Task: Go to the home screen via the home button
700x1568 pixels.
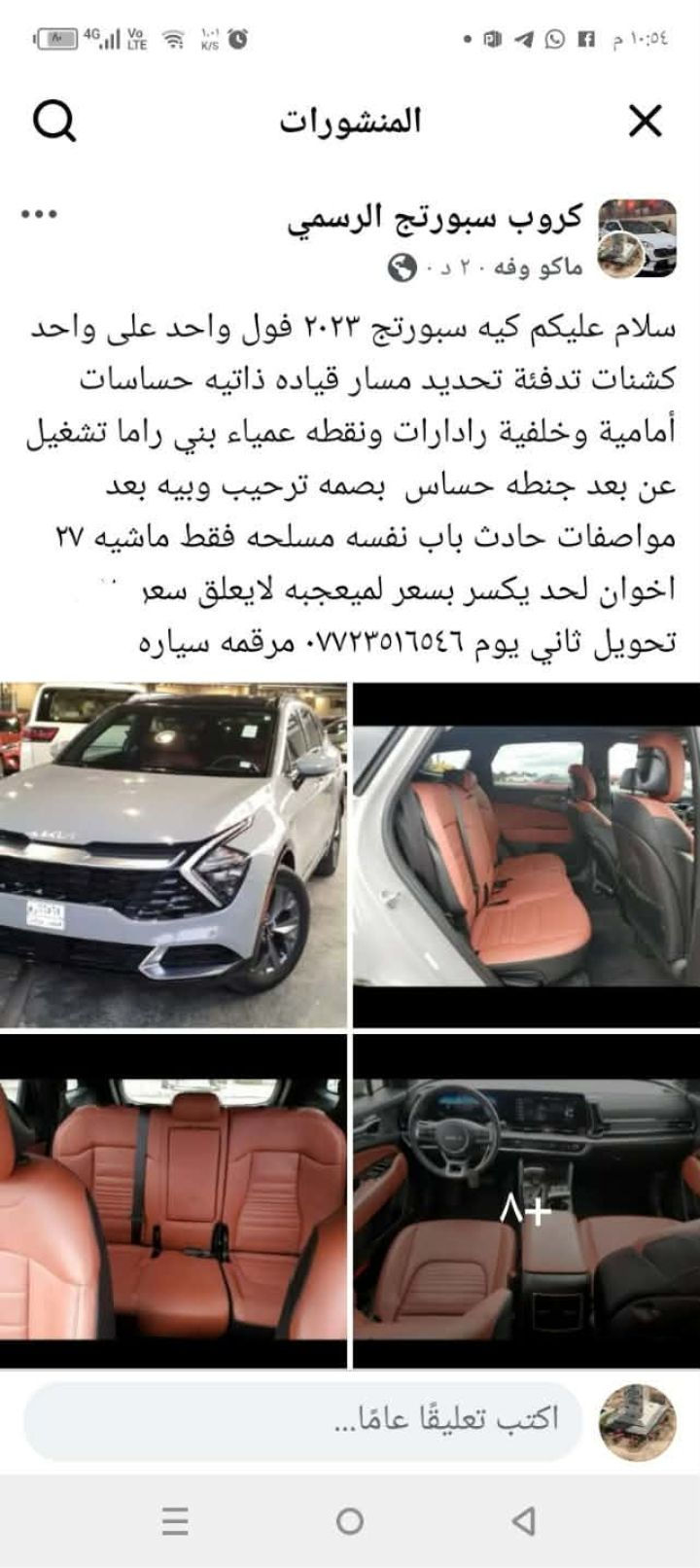Action: 350,1520
